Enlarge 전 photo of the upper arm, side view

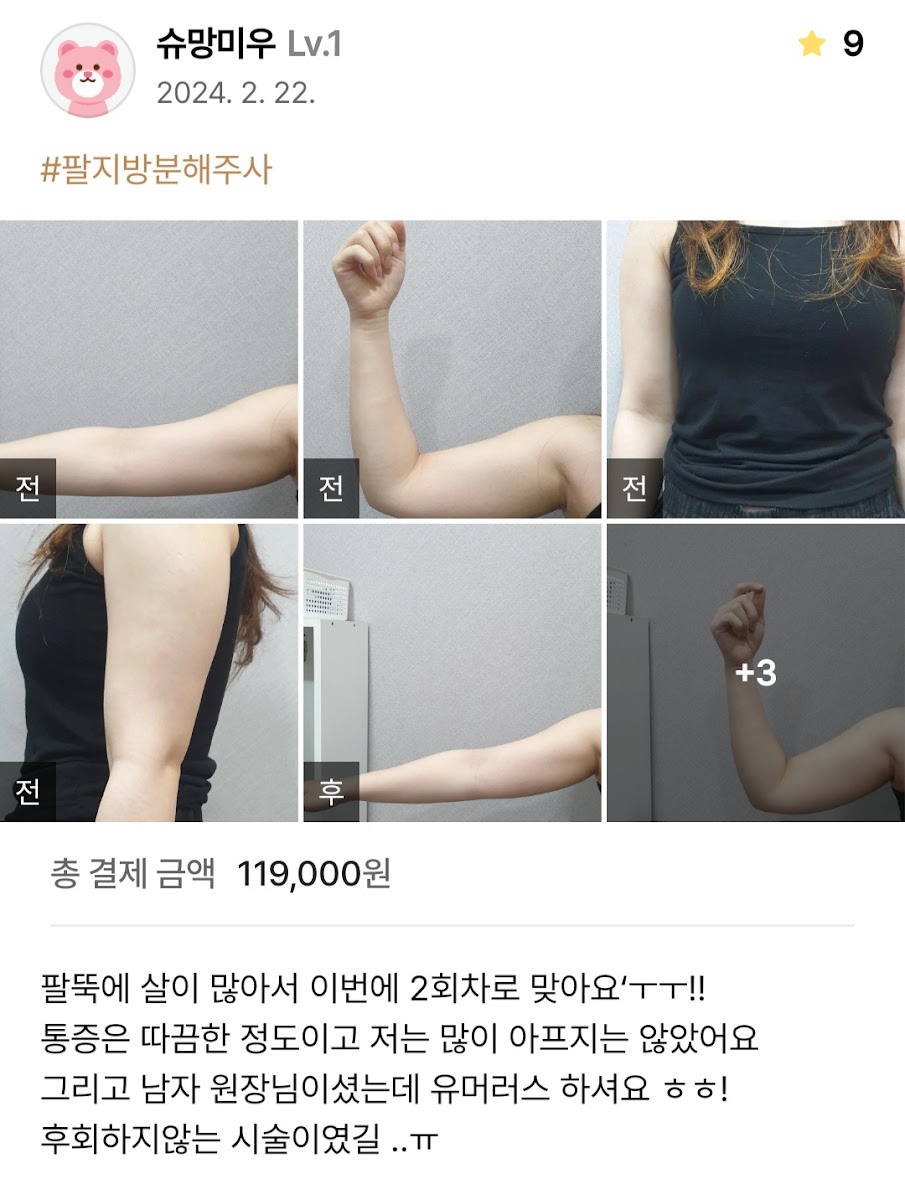(149, 673)
